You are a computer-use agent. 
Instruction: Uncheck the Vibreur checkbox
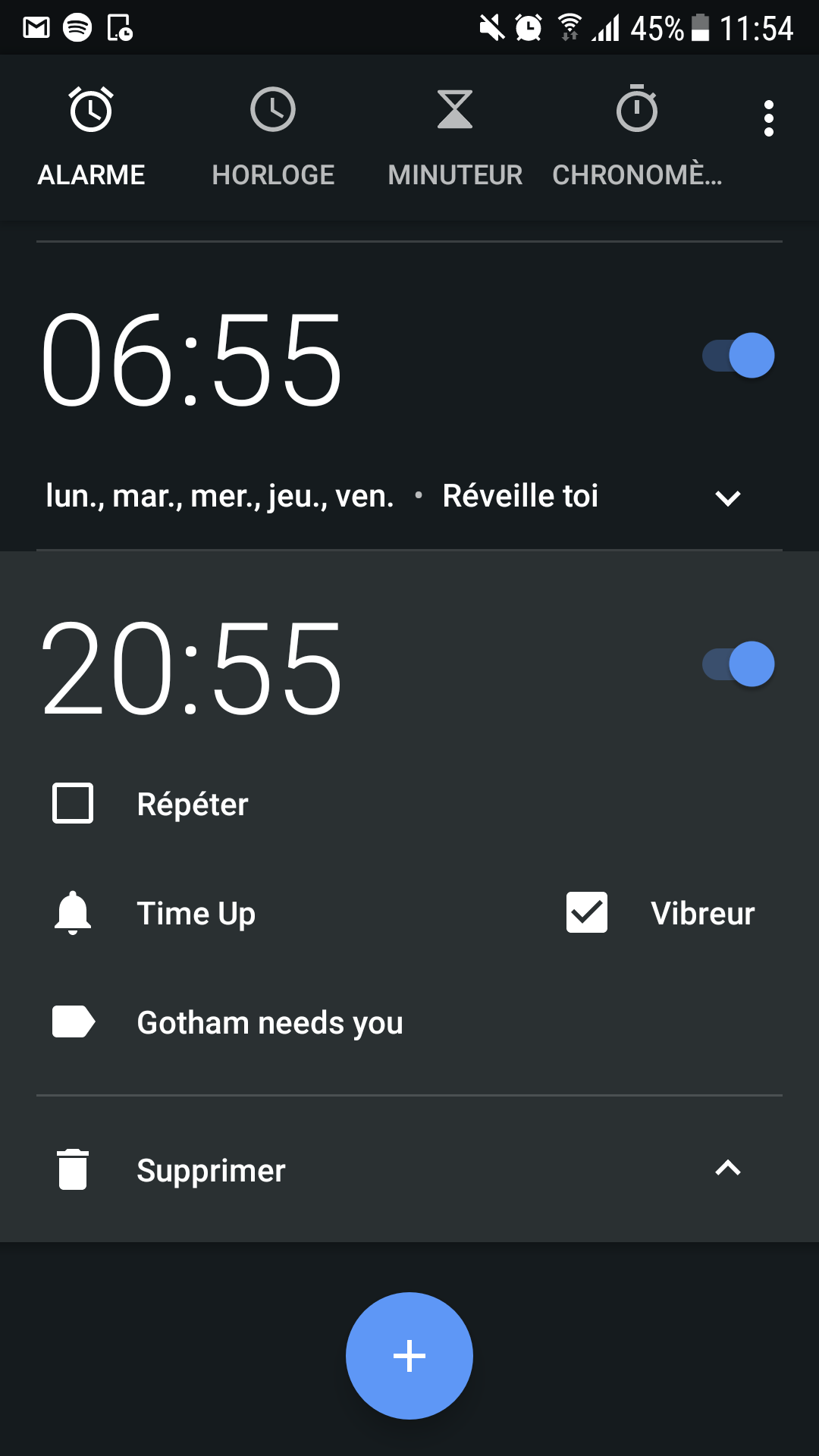pyautogui.click(x=587, y=912)
